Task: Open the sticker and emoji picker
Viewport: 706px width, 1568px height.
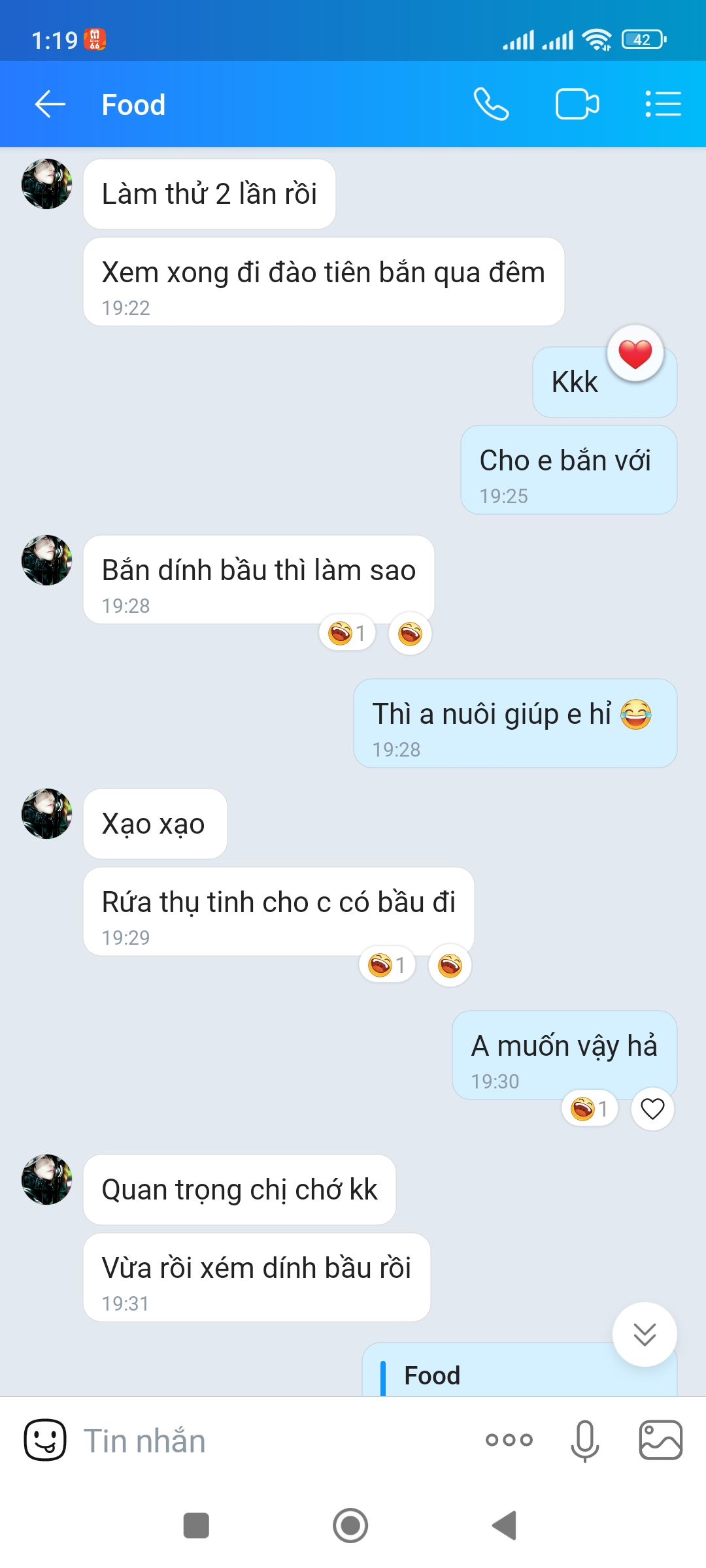Action: 45,1440
